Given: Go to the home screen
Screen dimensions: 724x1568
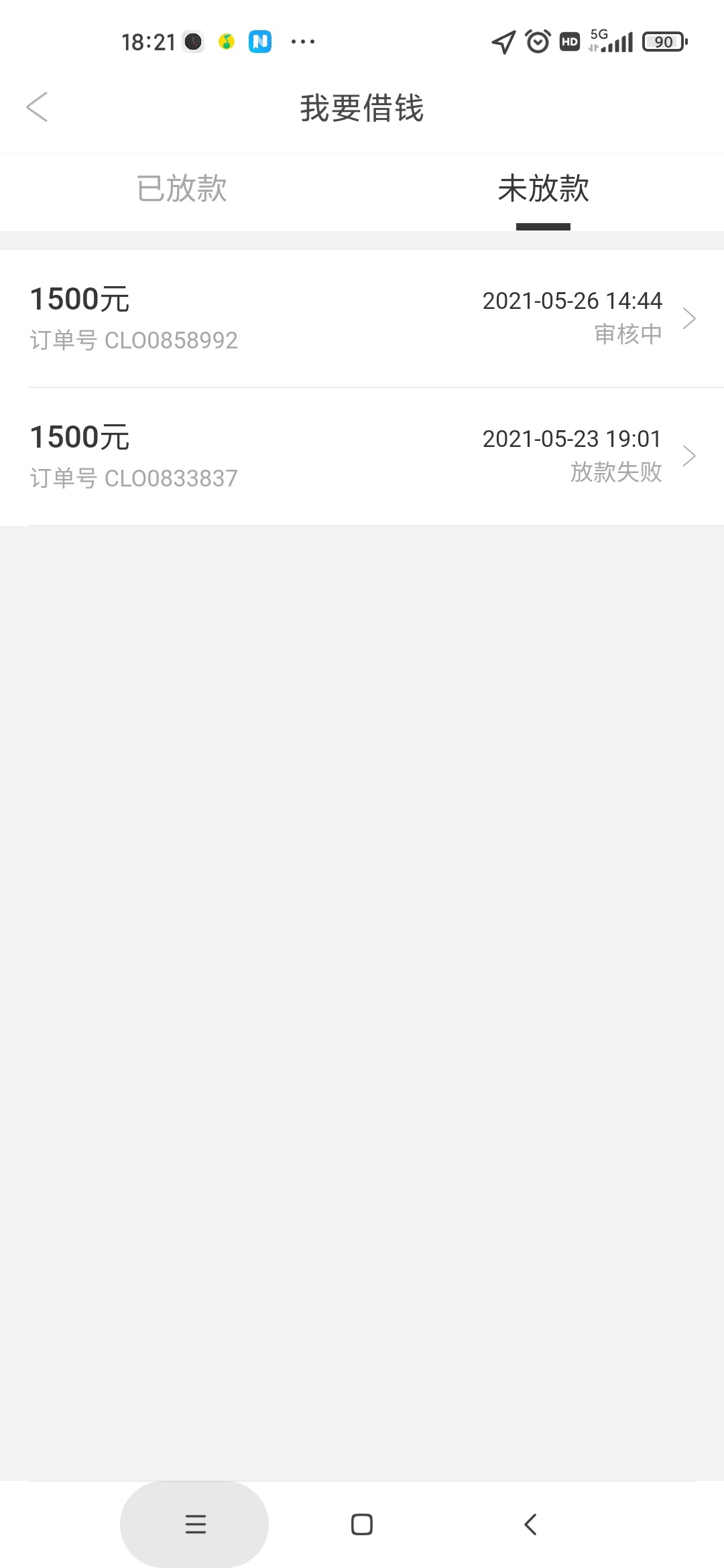Looking at the screenshot, I should [362, 1524].
